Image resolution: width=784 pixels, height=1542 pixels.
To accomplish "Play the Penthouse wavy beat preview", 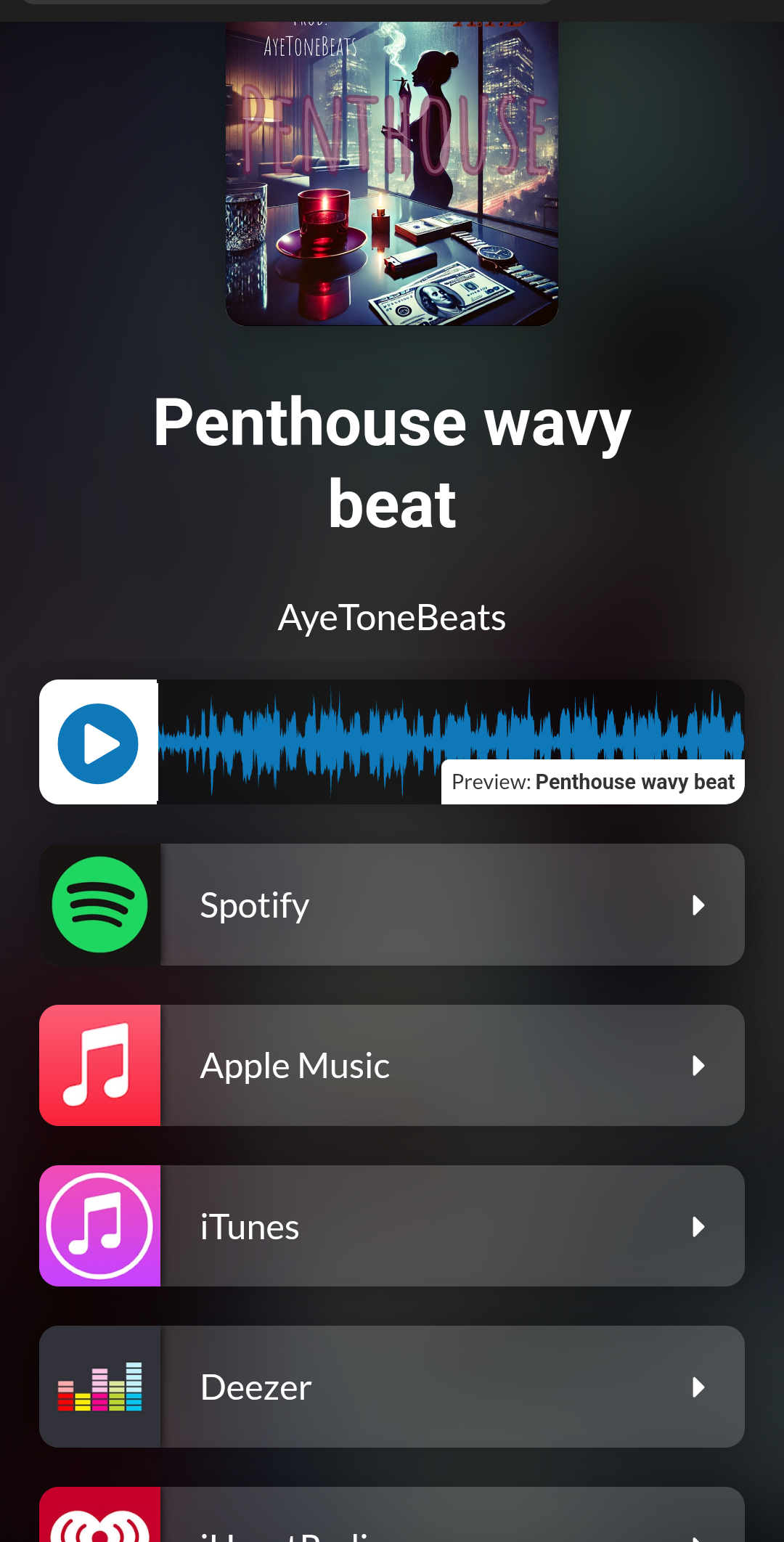I will pos(98,743).
